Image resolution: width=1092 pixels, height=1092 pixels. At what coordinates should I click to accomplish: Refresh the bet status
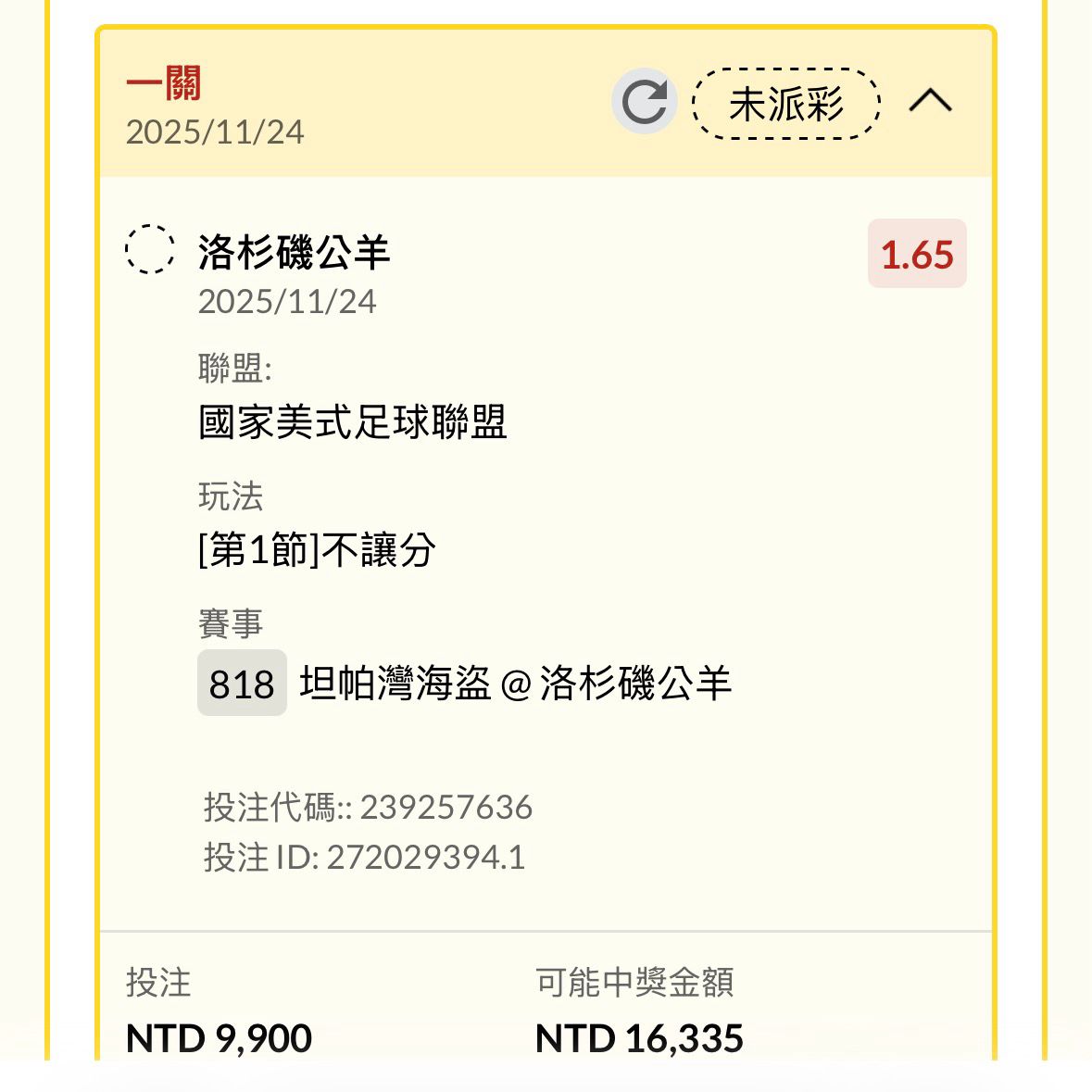[644, 101]
